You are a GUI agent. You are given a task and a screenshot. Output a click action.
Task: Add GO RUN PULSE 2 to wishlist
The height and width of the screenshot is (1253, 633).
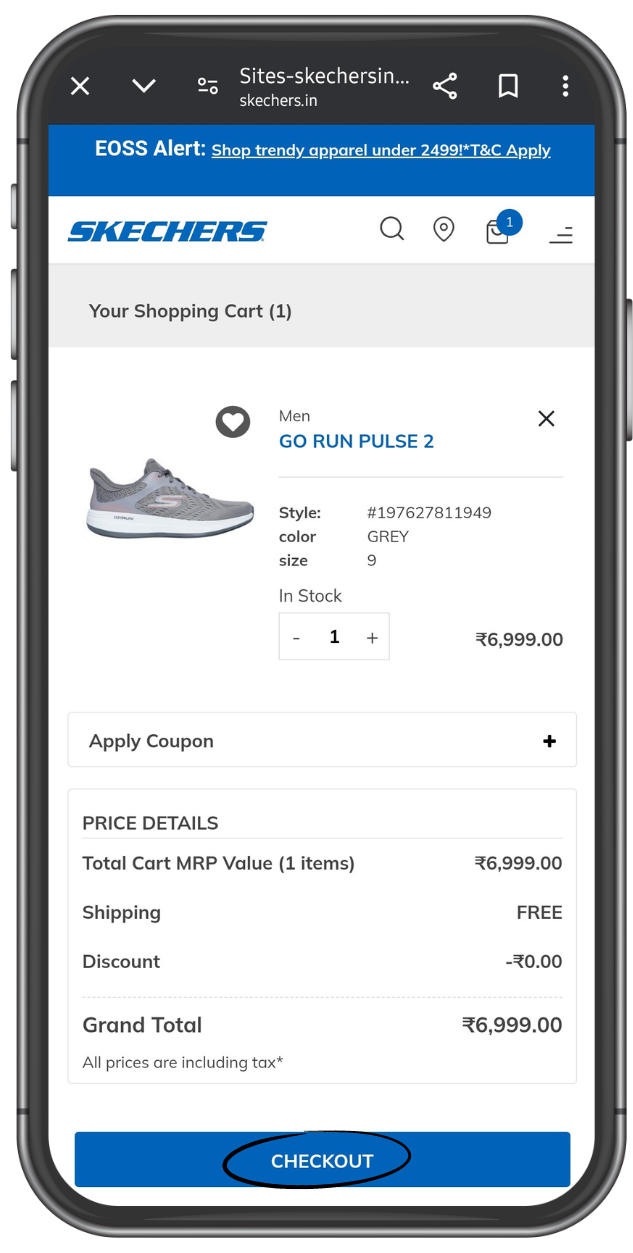tap(233, 422)
